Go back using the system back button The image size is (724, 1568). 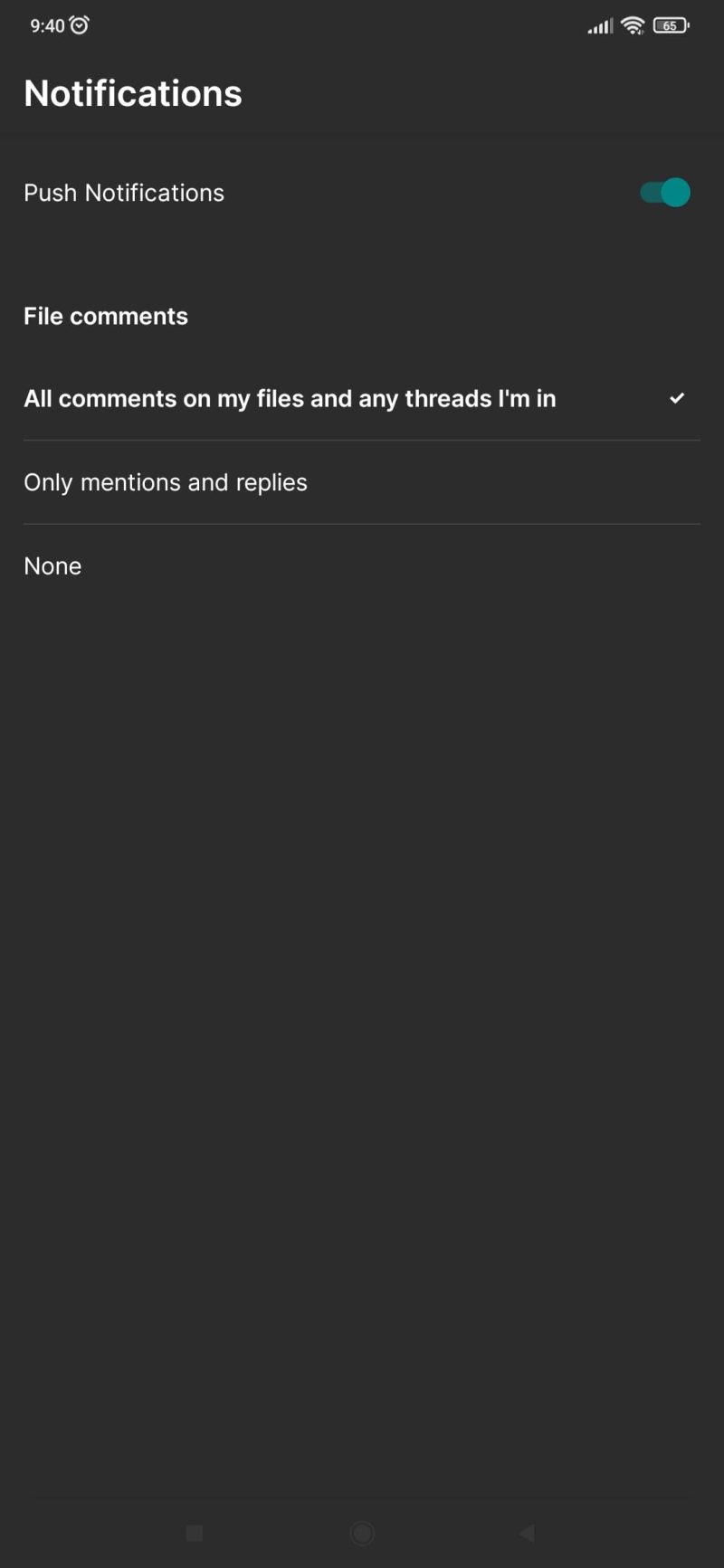point(527,1533)
